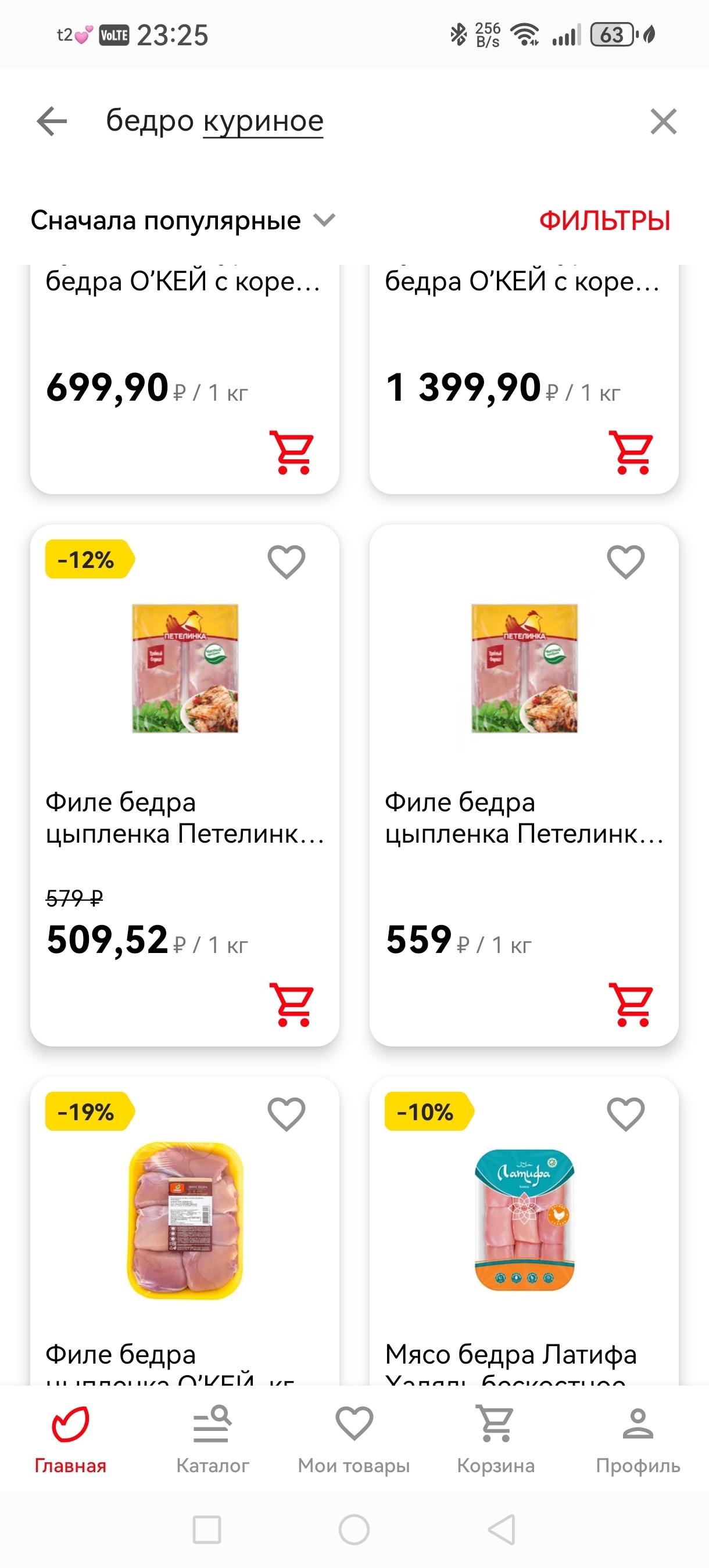Add the 1 399,90 ₽ item to cart
709x1568 pixels.
pyautogui.click(x=631, y=452)
